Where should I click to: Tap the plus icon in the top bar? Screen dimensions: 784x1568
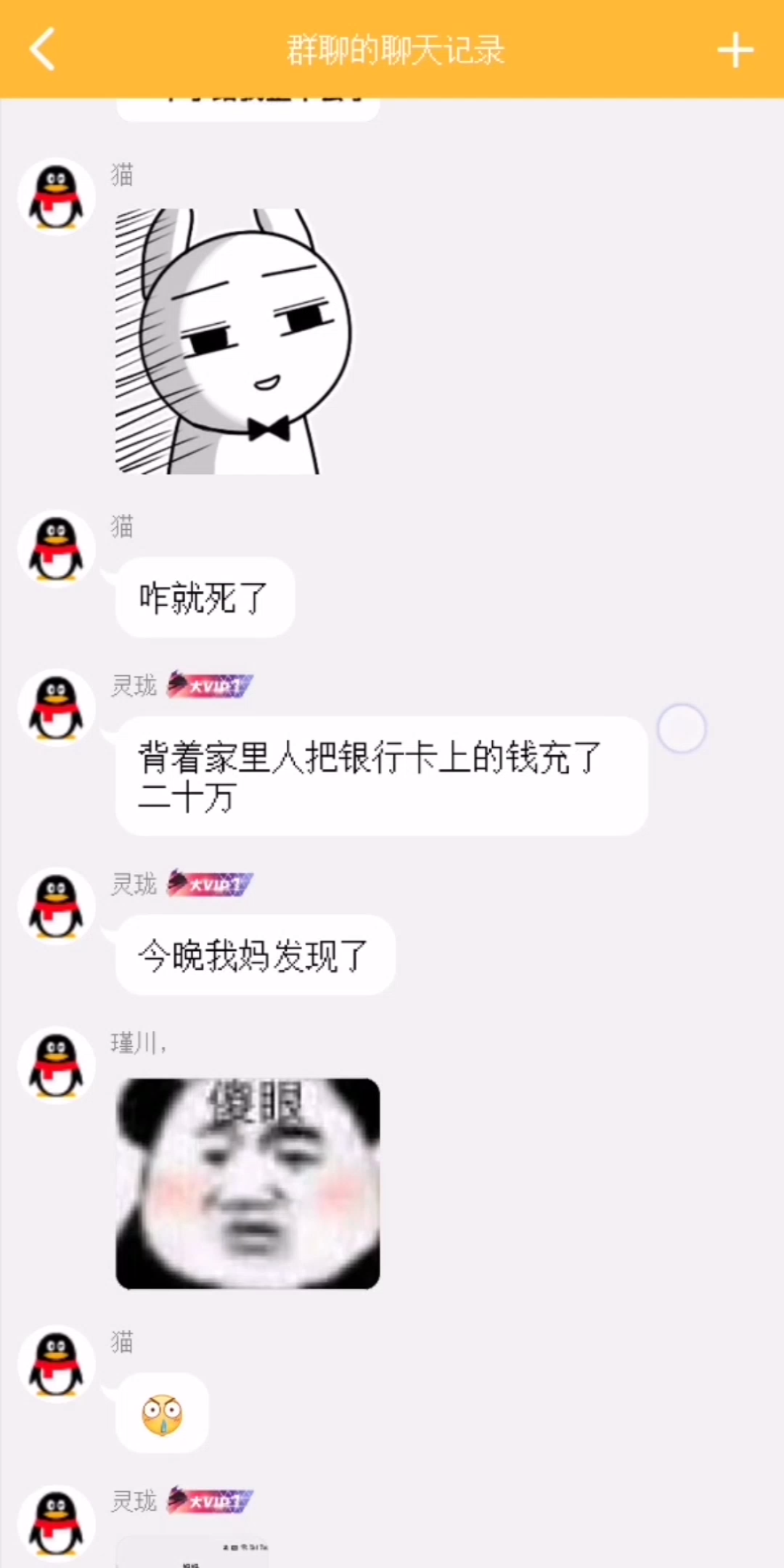point(735,51)
